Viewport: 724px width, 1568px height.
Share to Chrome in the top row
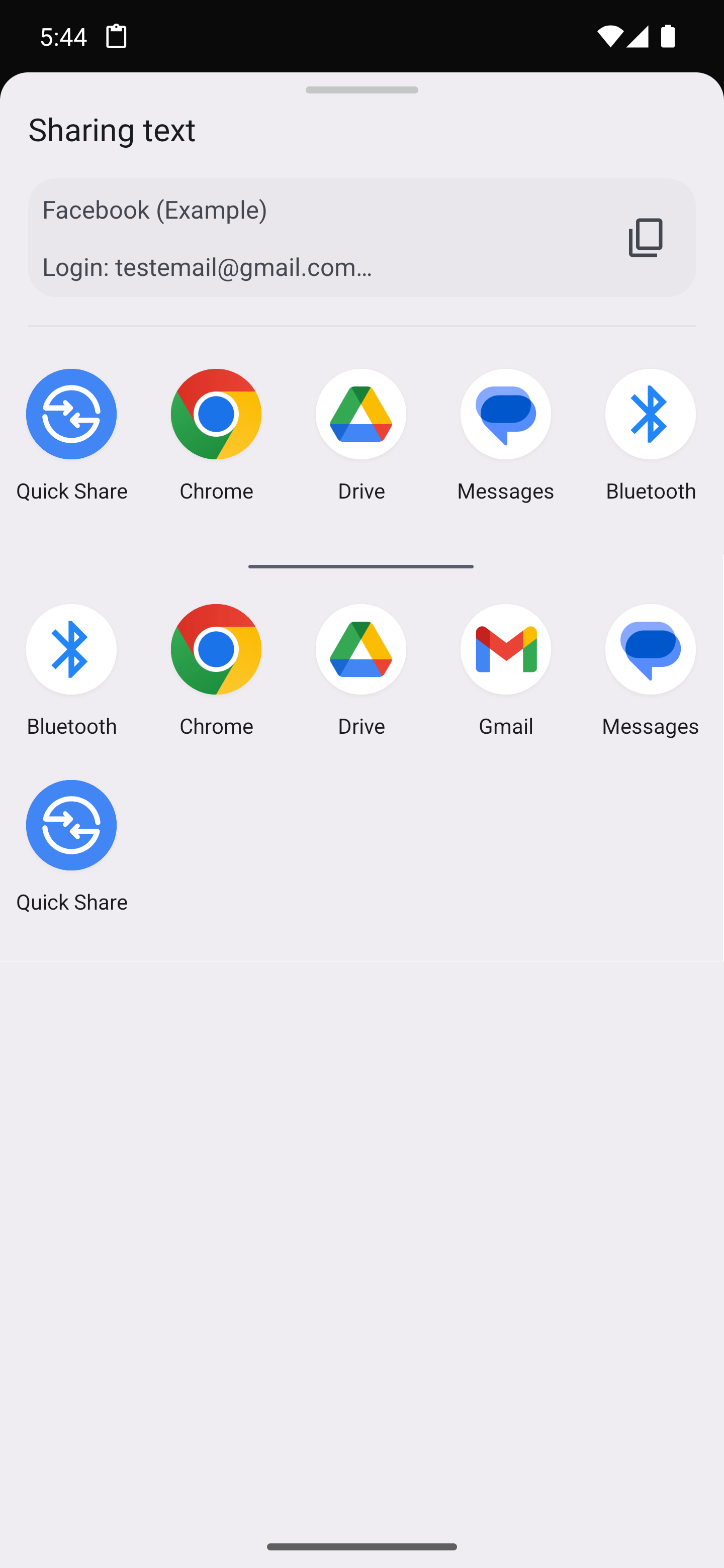216,436
